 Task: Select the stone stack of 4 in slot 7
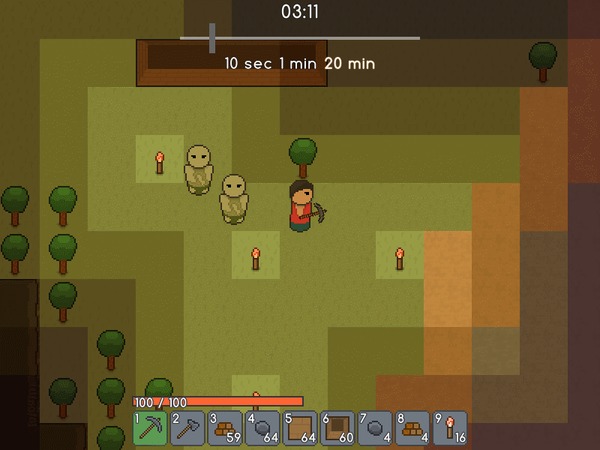[x=376, y=428]
